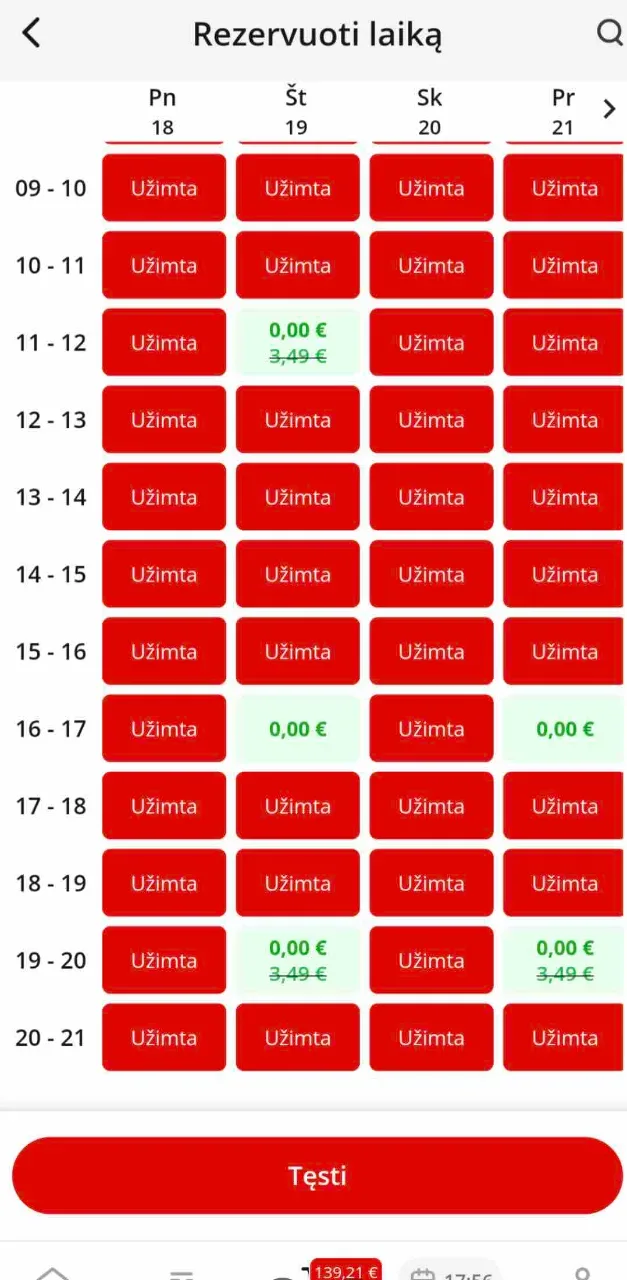The height and width of the screenshot is (1280, 627).
Task: Open search from the top bar
Action: tap(609, 33)
